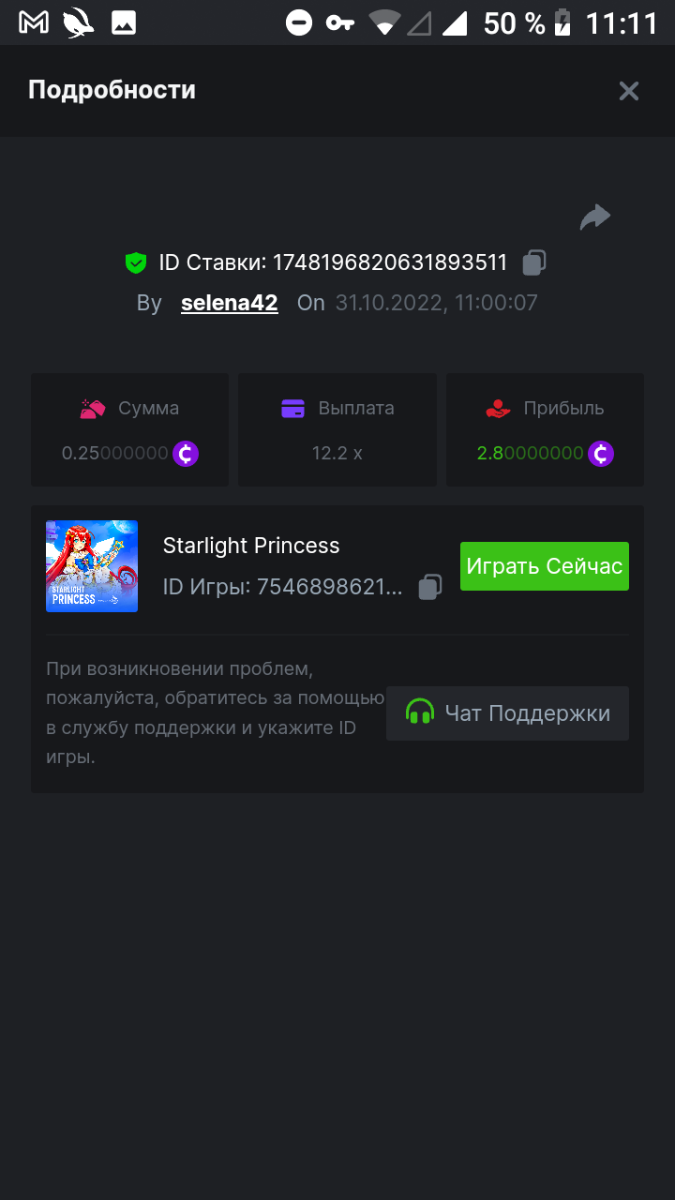Close the Подробности details panel
This screenshot has height=1200, width=675.
628,91
